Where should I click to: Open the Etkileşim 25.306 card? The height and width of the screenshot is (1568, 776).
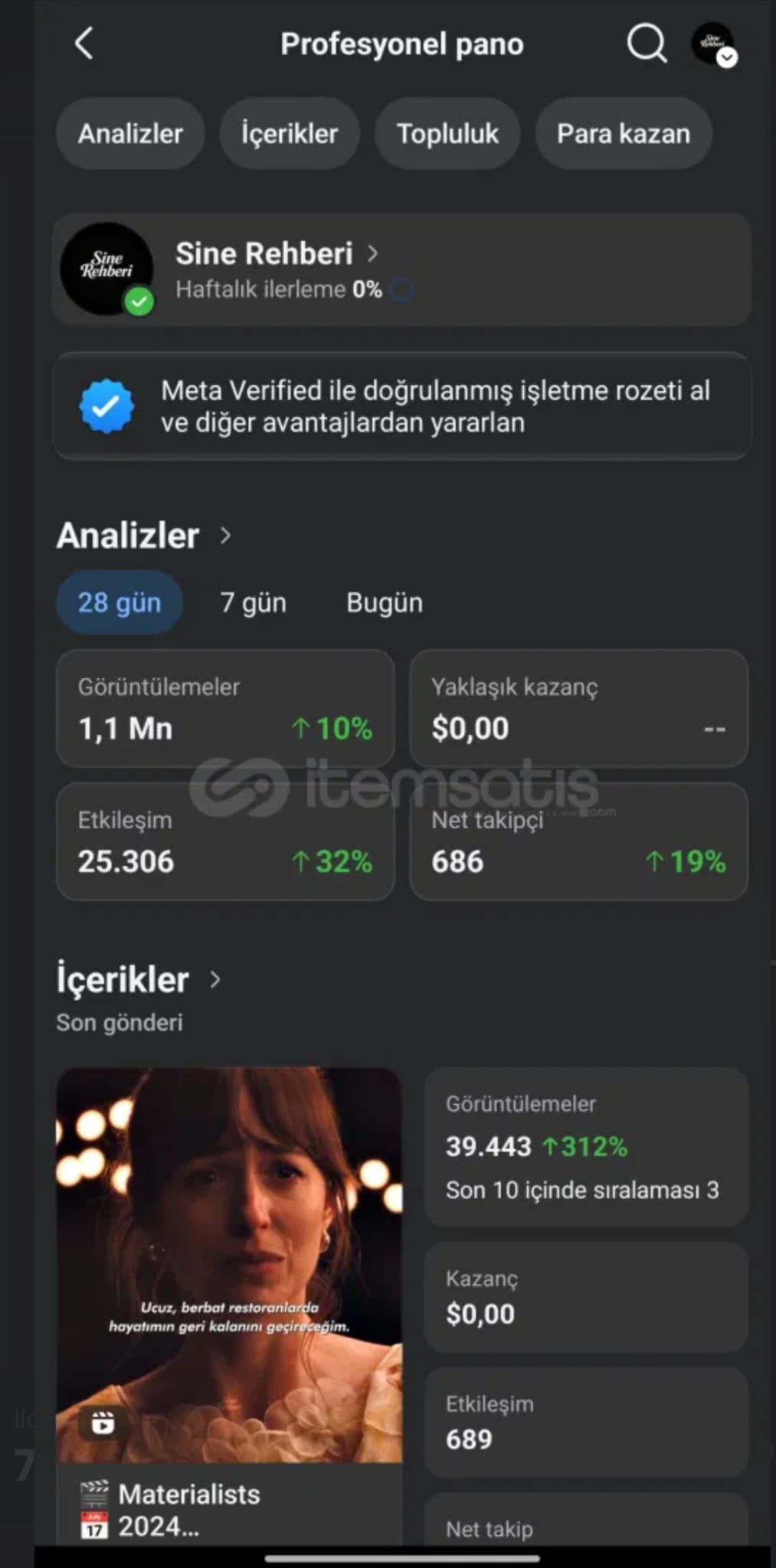click(x=225, y=841)
